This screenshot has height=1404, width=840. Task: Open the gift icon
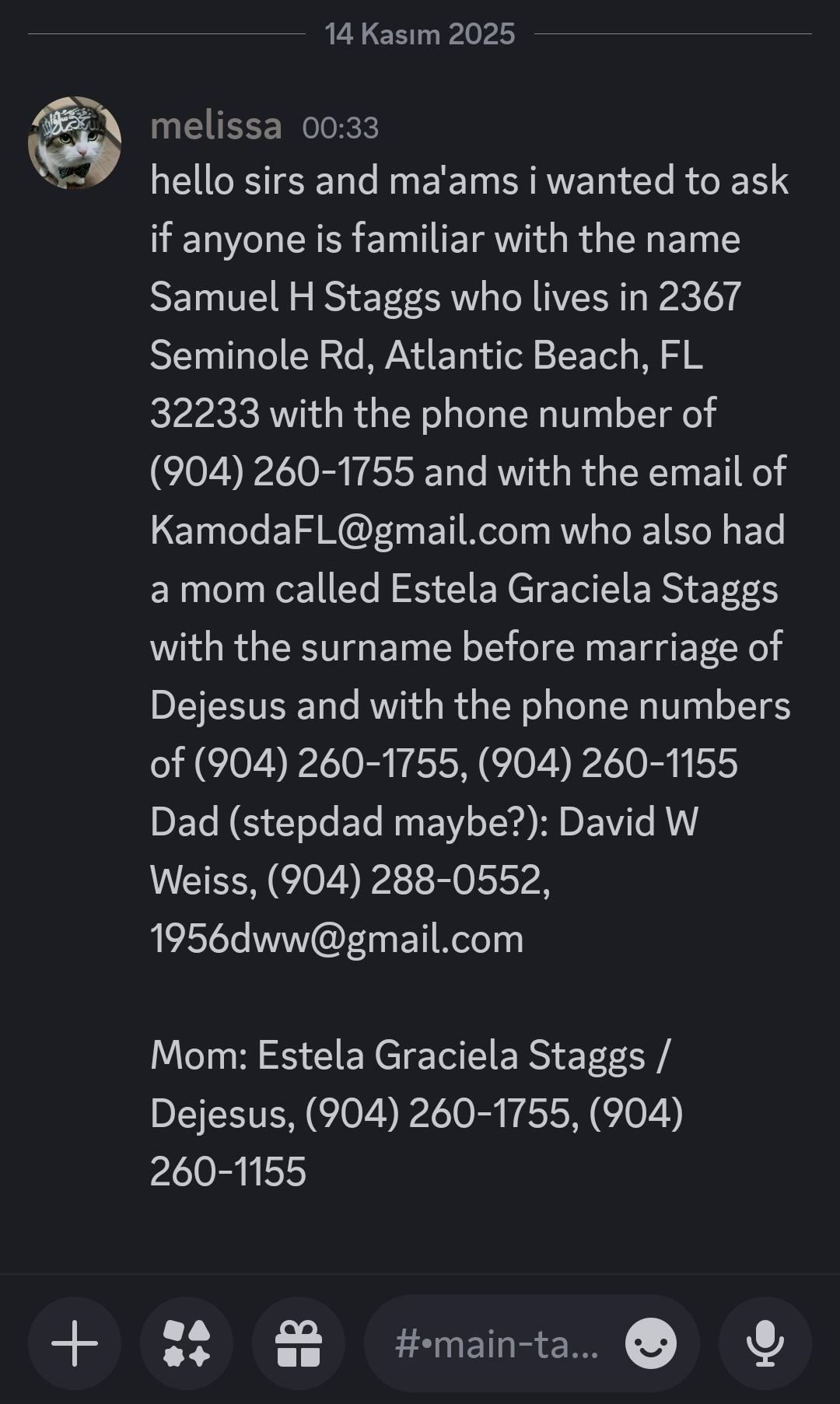pyautogui.click(x=299, y=1343)
